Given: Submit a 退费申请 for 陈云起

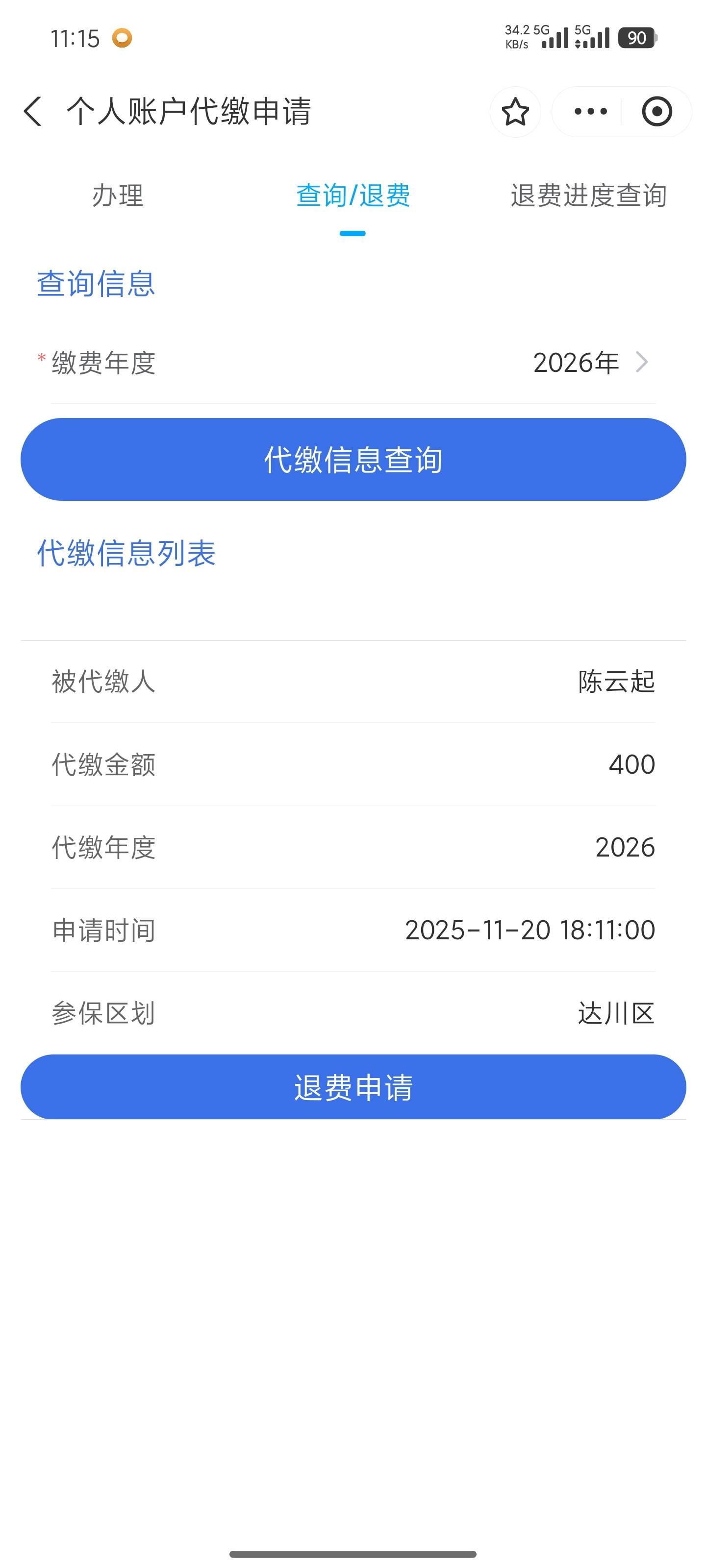Looking at the screenshot, I should click(353, 1087).
